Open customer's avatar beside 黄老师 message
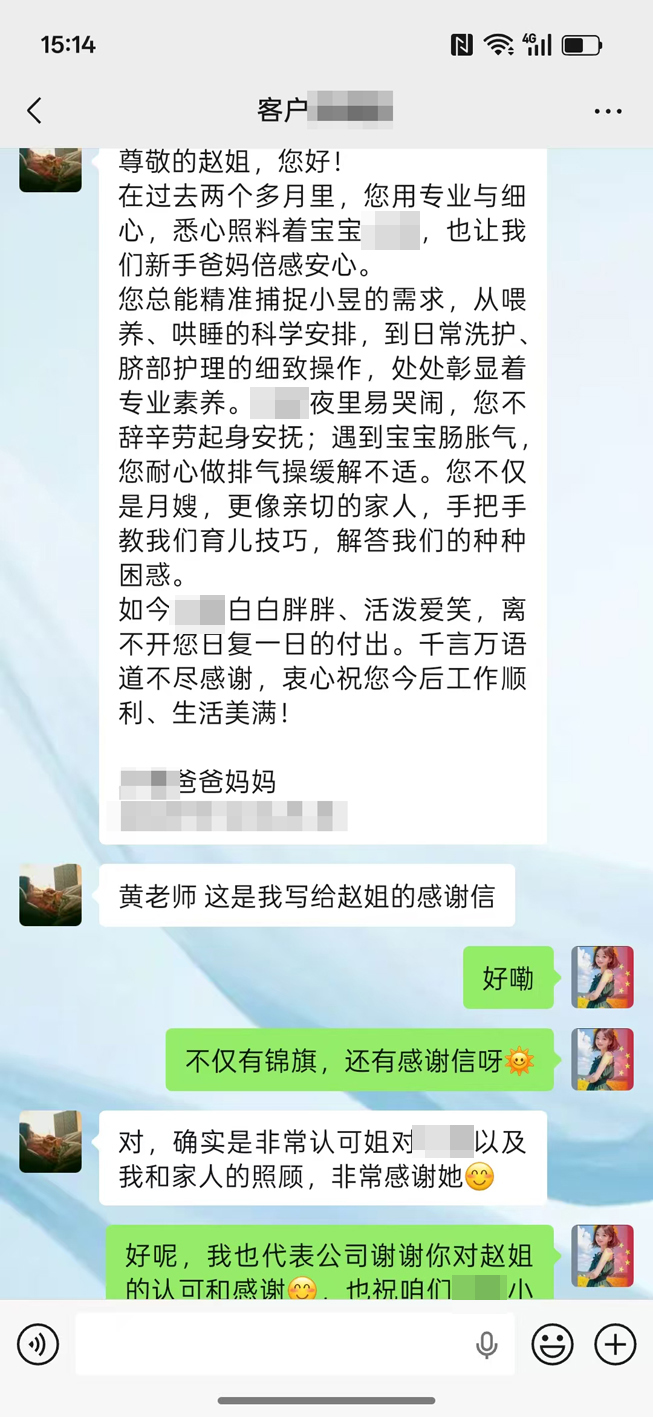This screenshot has height=1417, width=653. 50,895
